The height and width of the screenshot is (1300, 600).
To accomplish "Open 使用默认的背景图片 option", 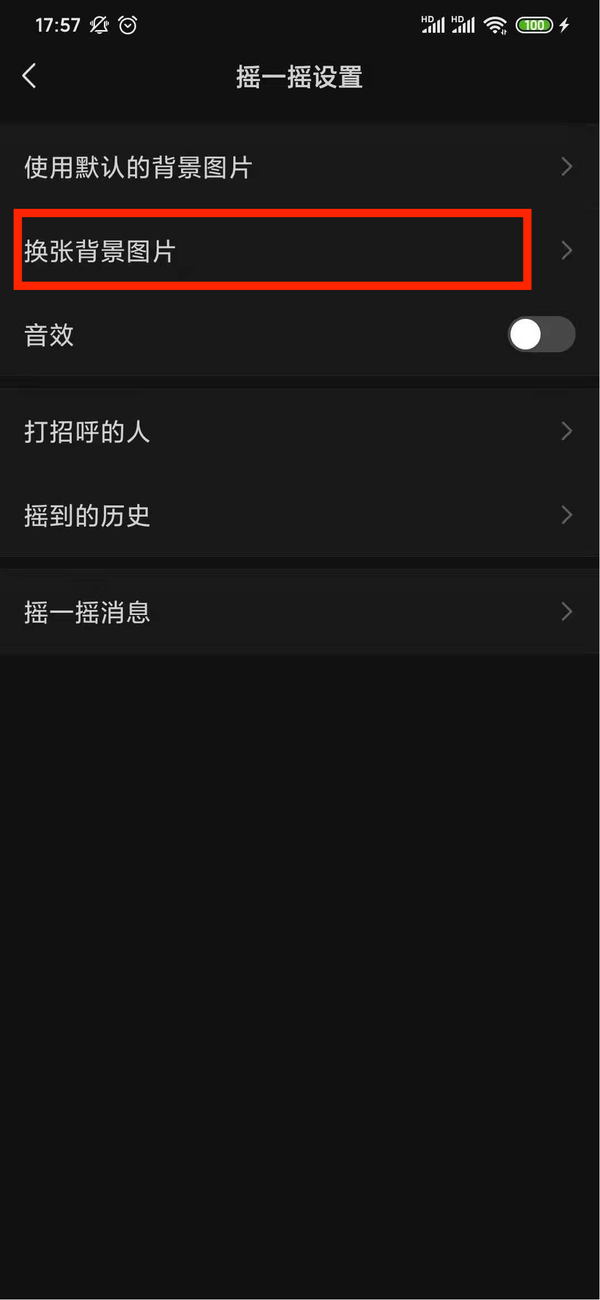I will click(300, 167).
